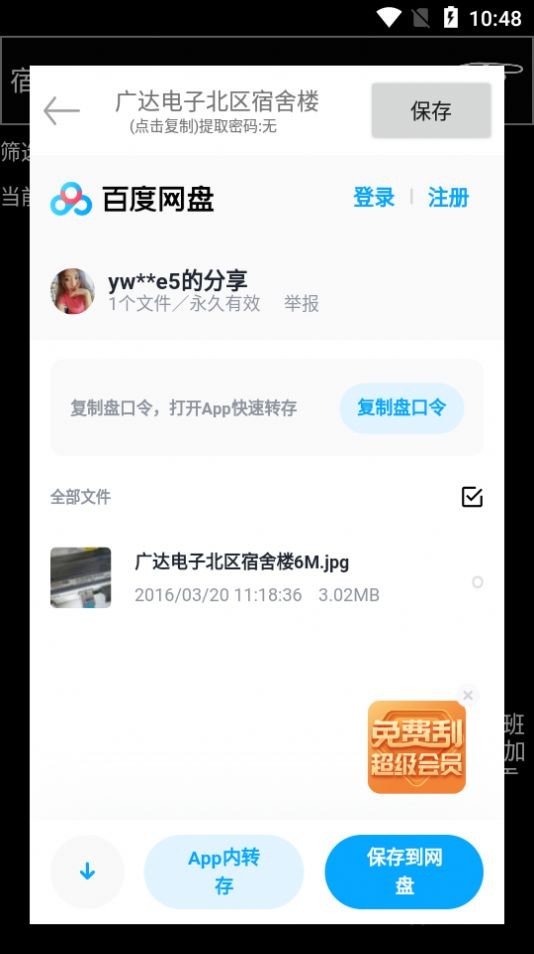This screenshot has width=534, height=954.
Task: Tap the download arrow button
Action: pyautogui.click(x=87, y=872)
